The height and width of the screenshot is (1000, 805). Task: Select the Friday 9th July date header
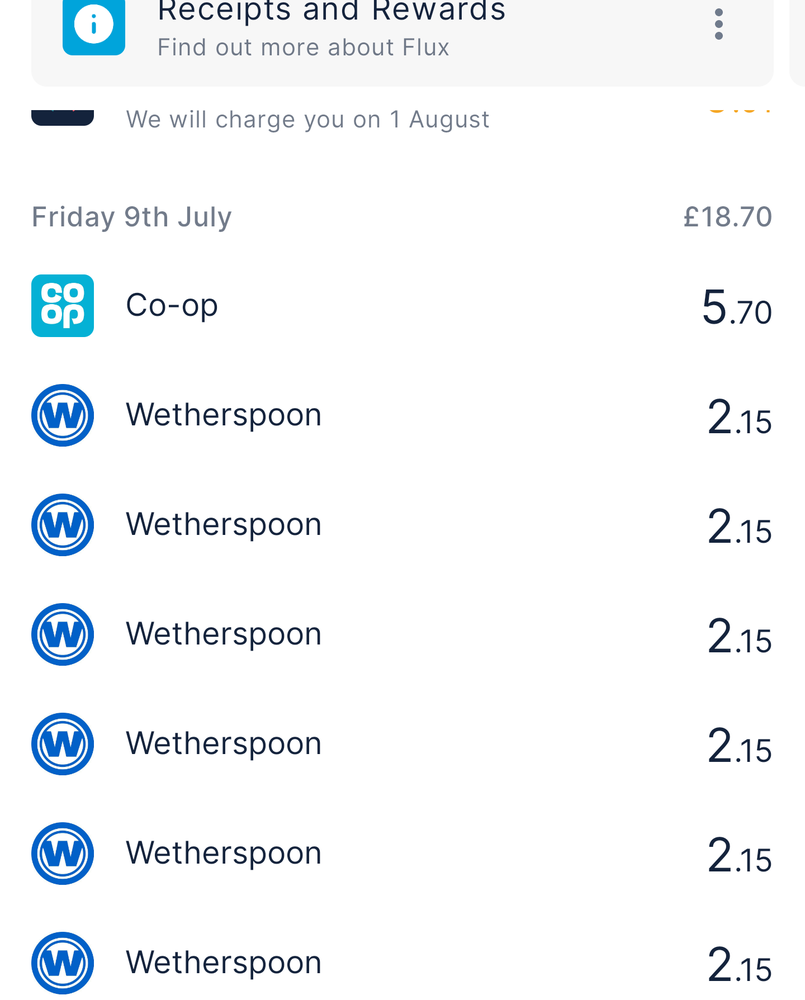131,216
